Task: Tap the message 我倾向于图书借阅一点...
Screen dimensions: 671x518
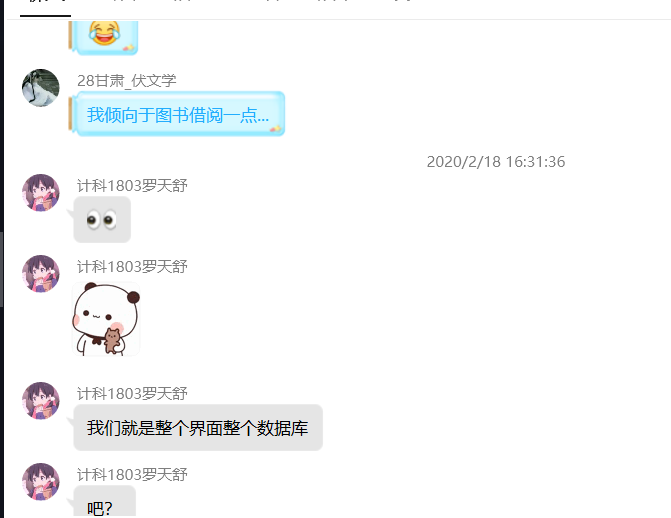Action: tap(178, 115)
